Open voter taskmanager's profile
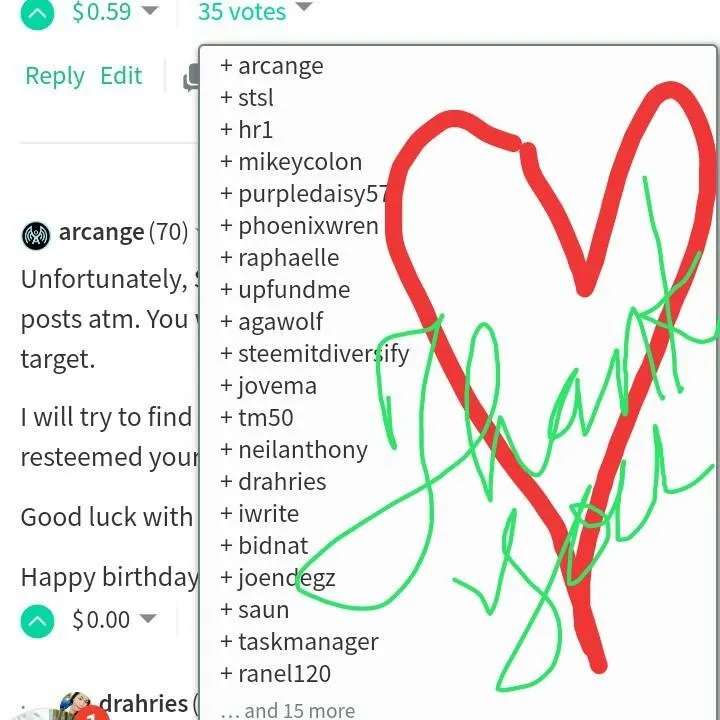The height and width of the screenshot is (720, 720). coord(307,642)
